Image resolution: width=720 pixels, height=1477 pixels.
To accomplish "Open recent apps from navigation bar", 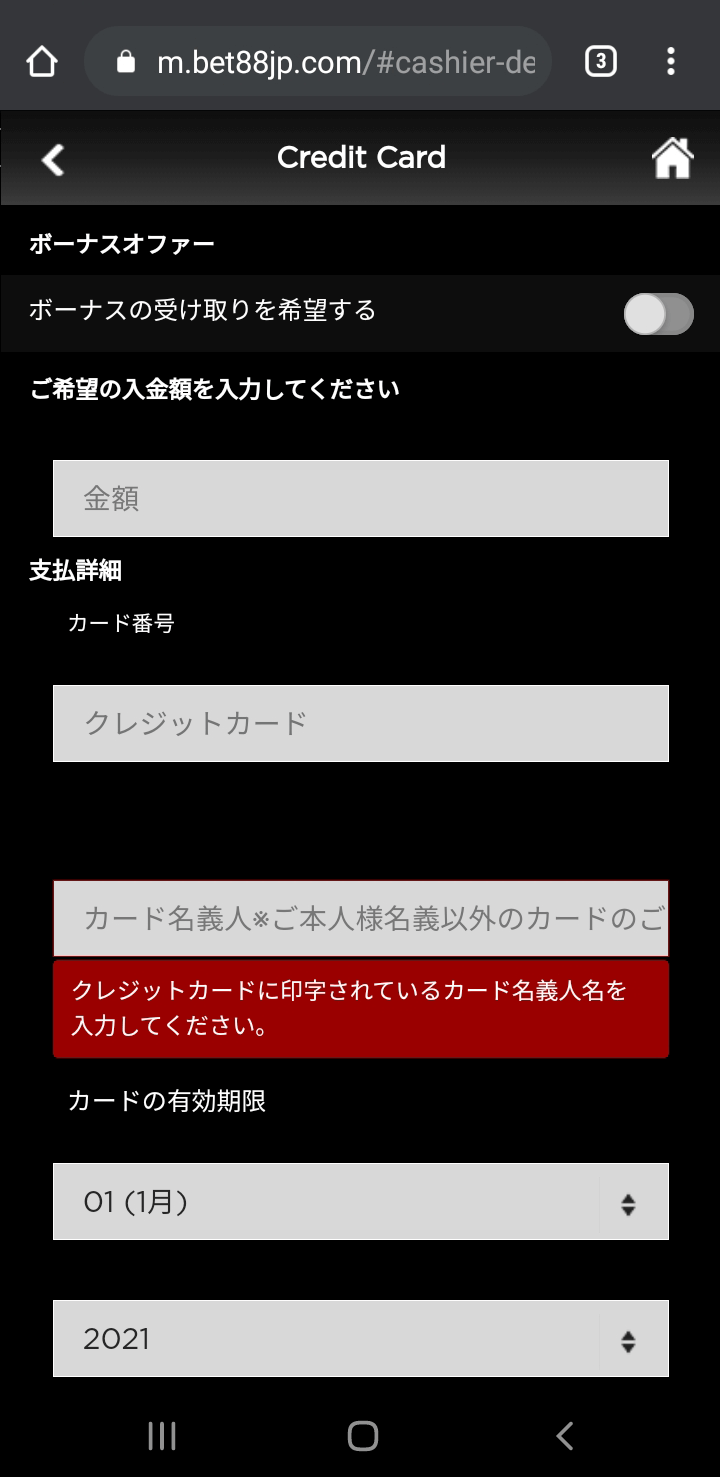I will point(161,1436).
